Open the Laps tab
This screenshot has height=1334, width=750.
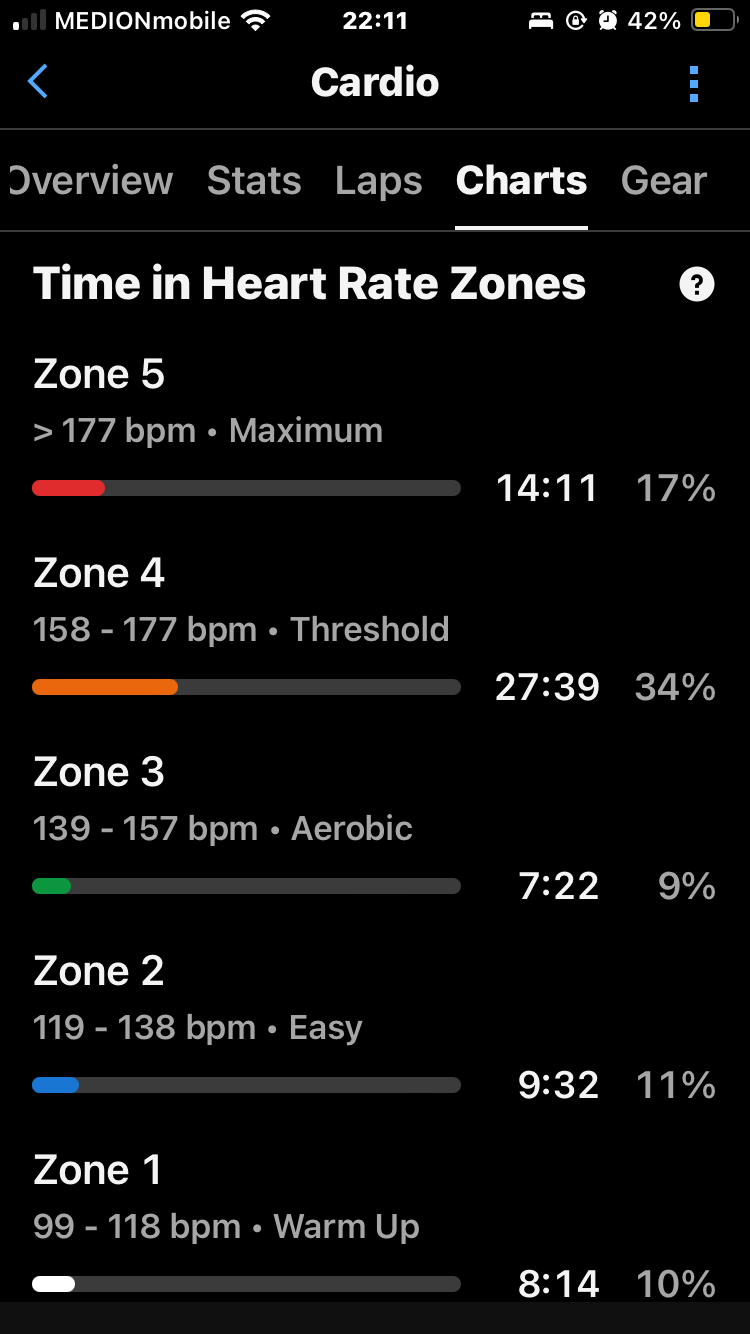click(379, 181)
